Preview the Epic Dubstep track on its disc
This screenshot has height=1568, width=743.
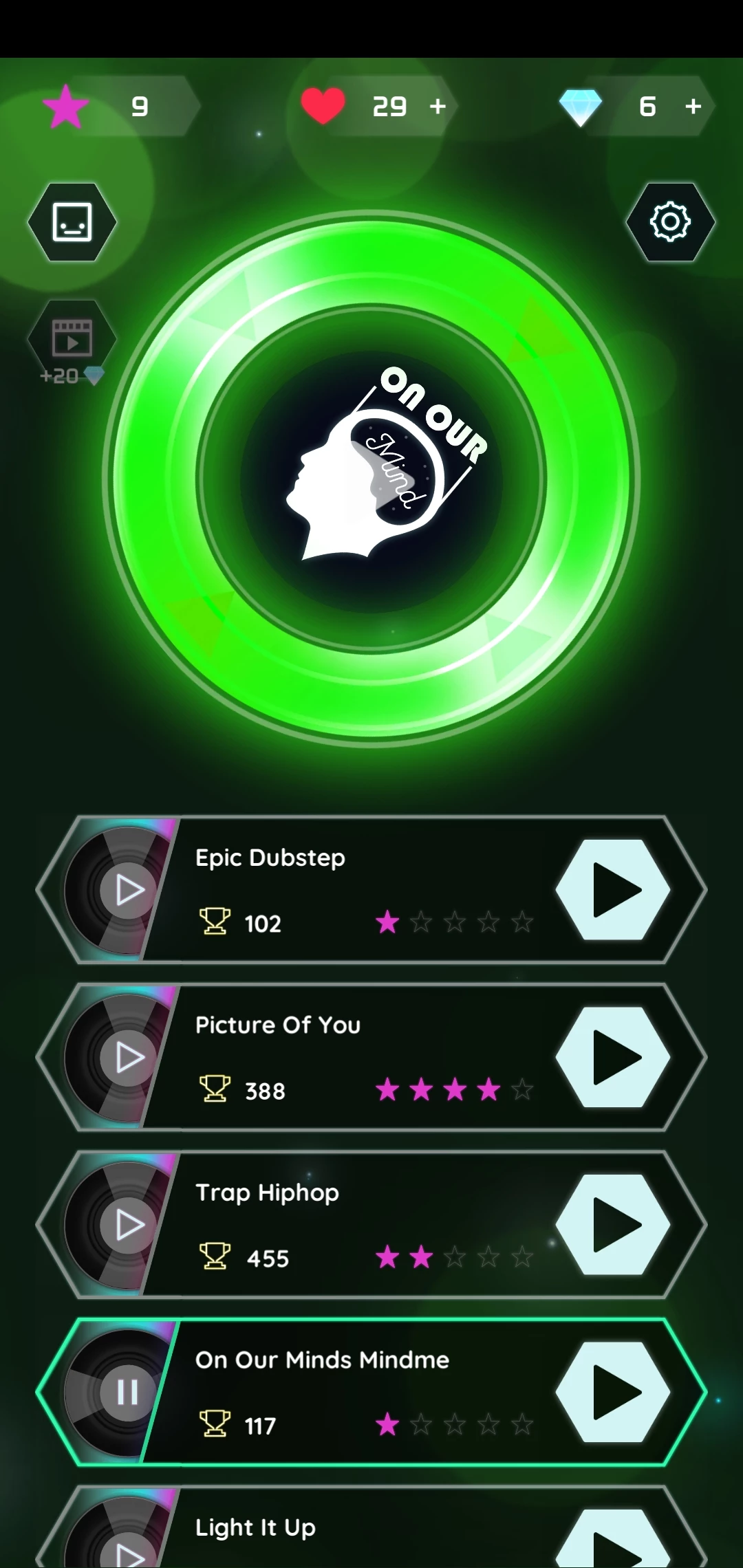tap(129, 890)
